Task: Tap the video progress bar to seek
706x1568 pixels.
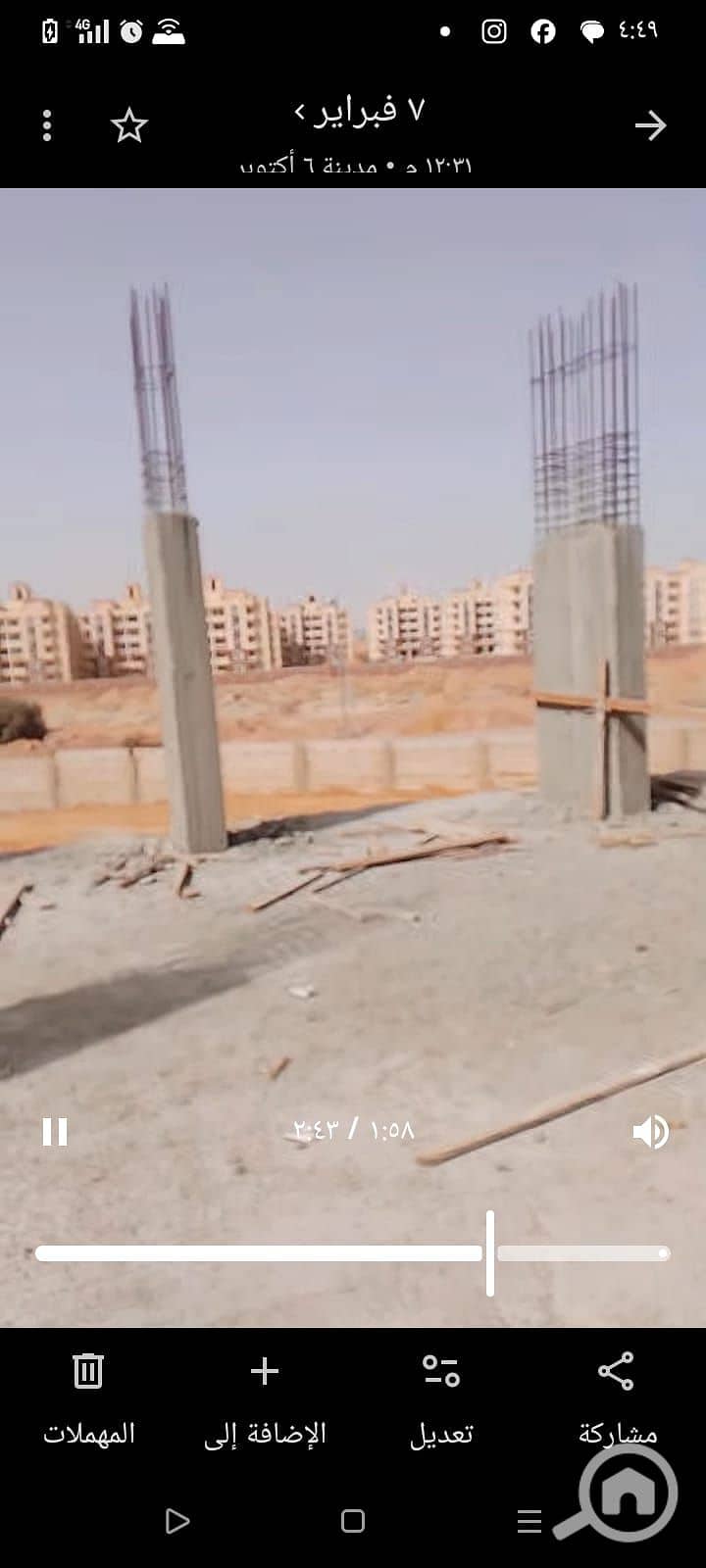Action: tap(353, 1253)
